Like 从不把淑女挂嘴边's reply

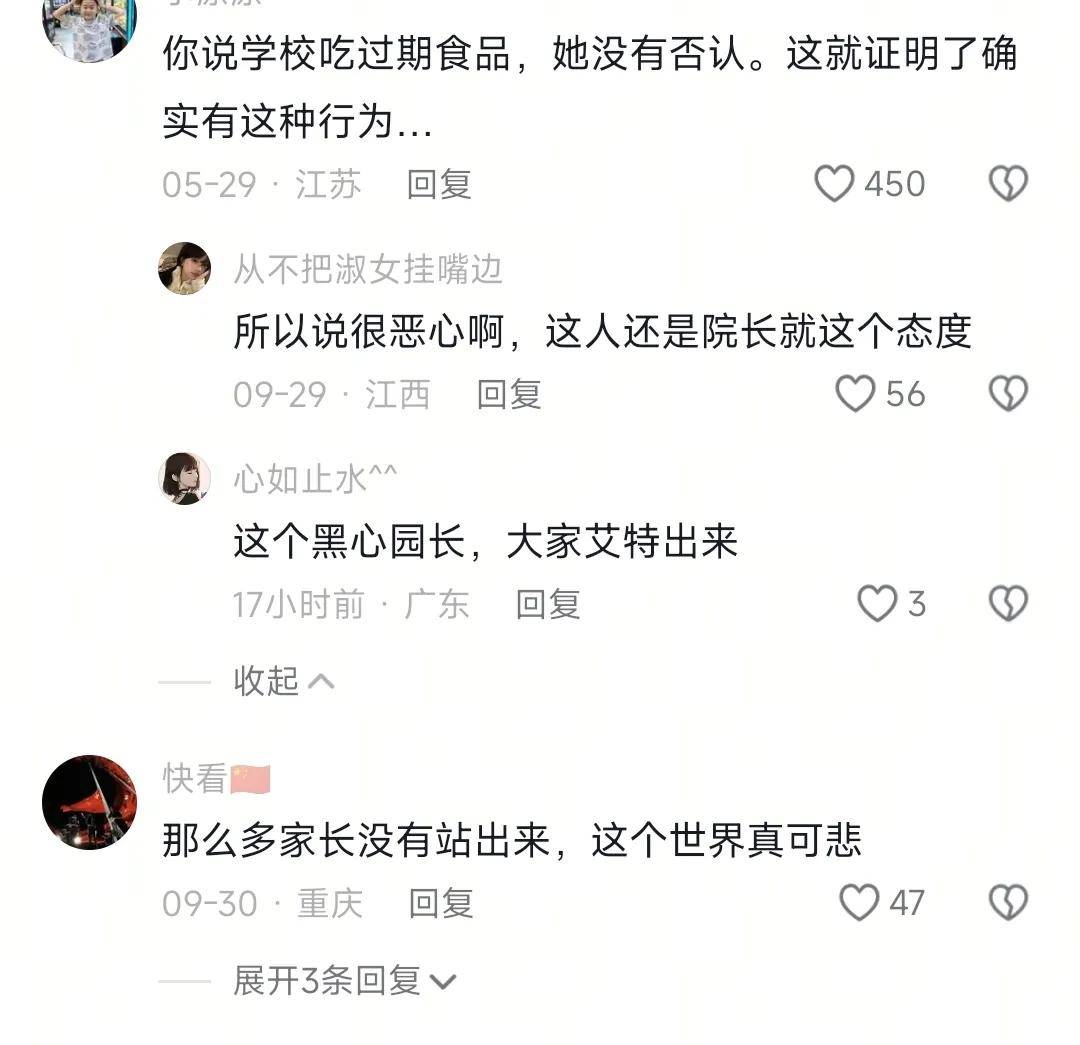point(855,394)
